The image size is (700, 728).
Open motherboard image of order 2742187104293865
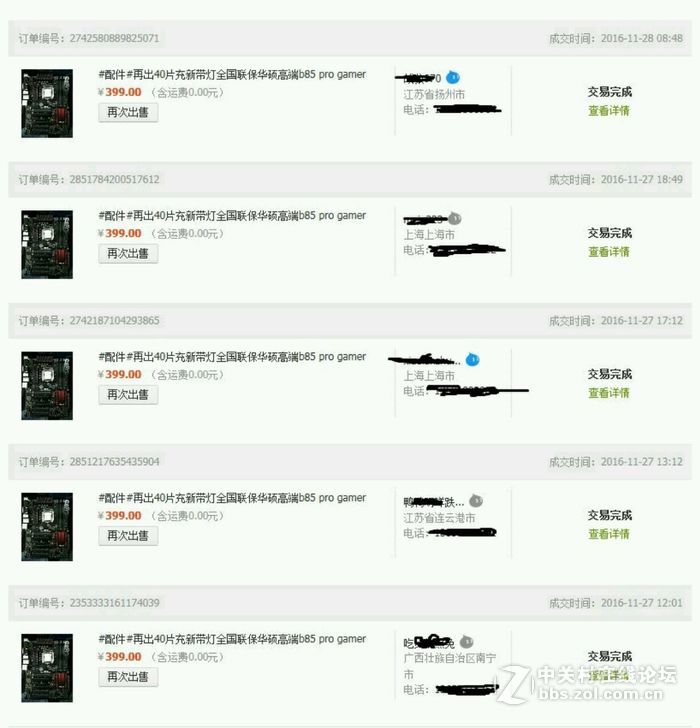pos(47,385)
